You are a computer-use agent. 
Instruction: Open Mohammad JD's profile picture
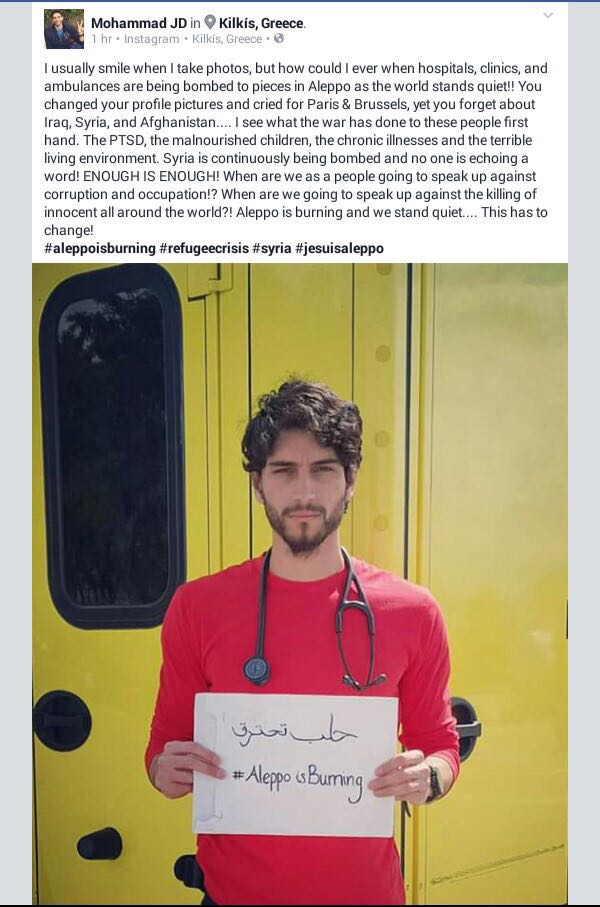point(63,29)
